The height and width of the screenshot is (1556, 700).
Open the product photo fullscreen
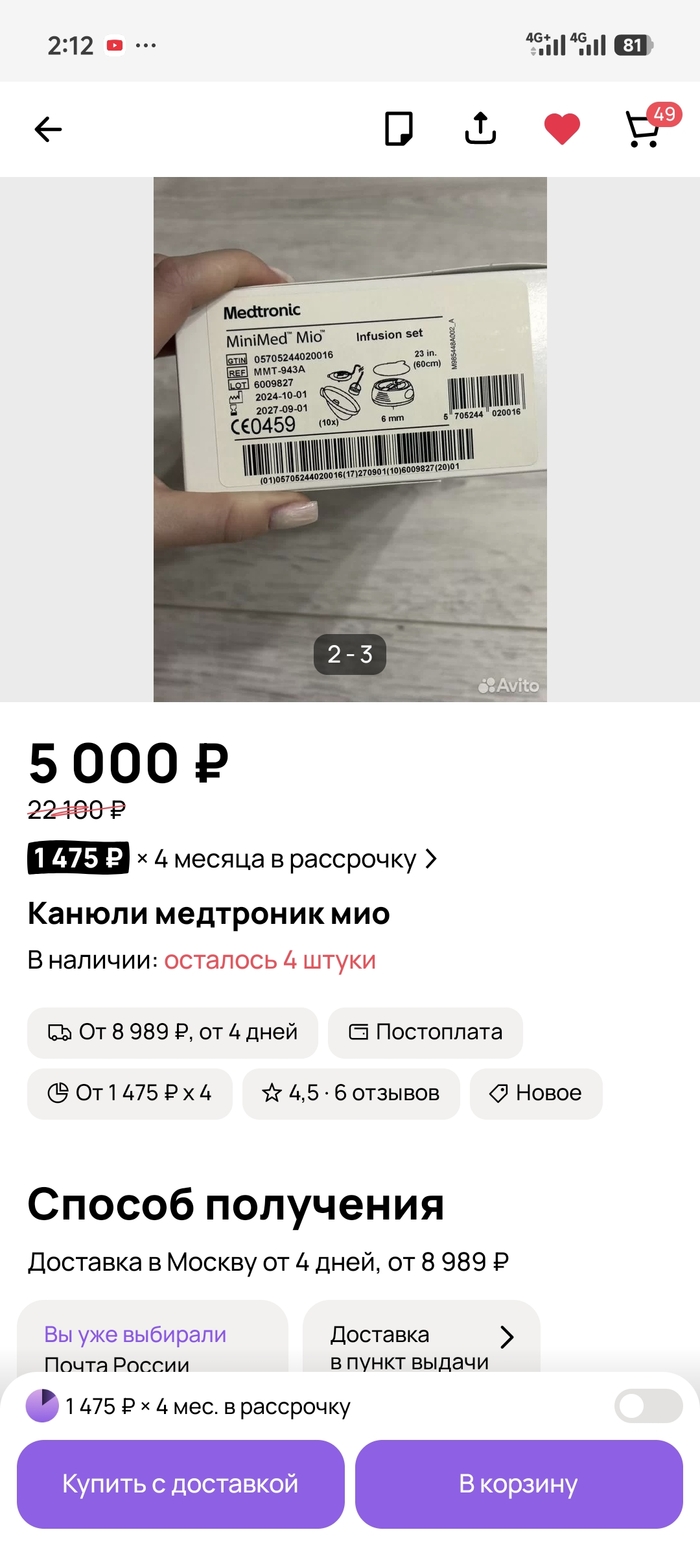tap(350, 438)
